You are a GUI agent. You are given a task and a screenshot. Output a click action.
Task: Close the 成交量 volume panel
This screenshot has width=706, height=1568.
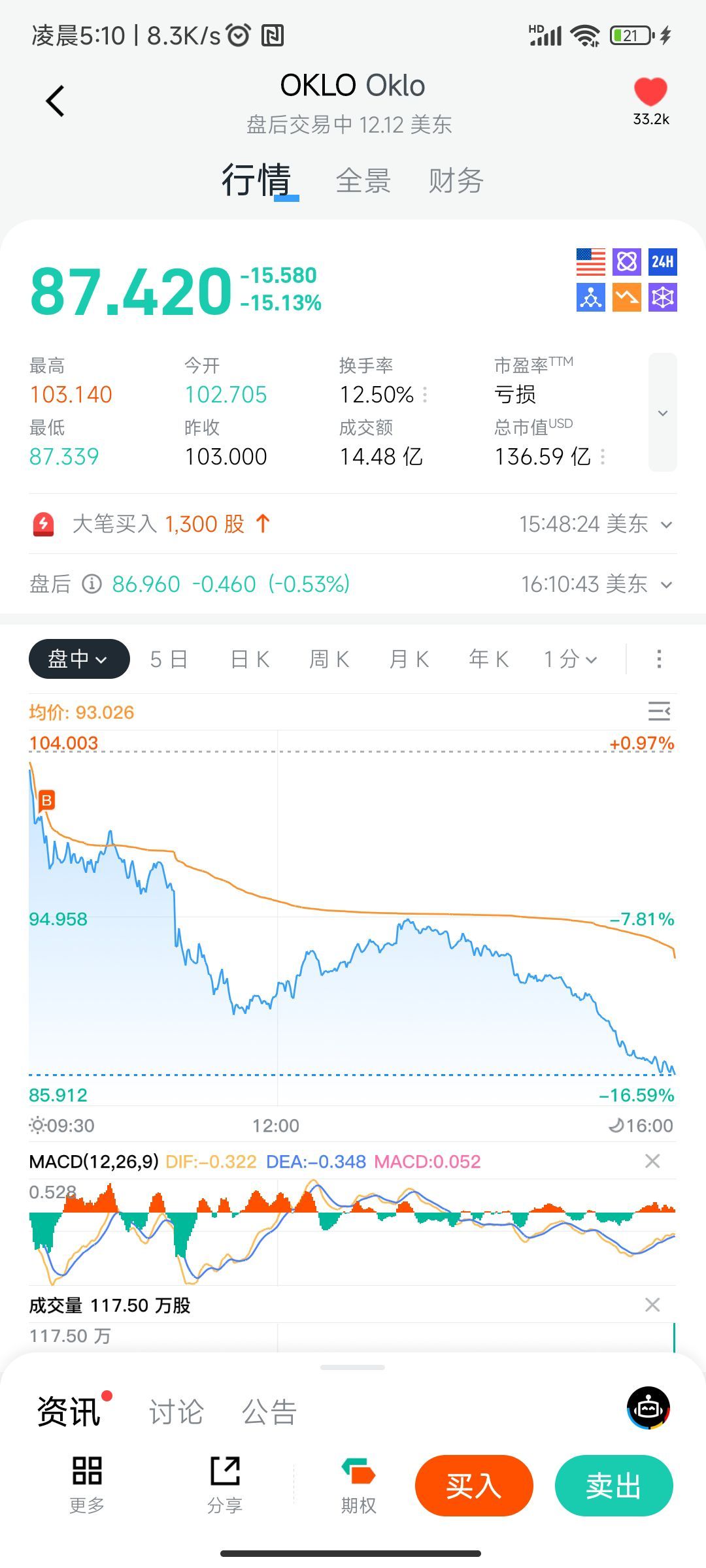point(652,1305)
